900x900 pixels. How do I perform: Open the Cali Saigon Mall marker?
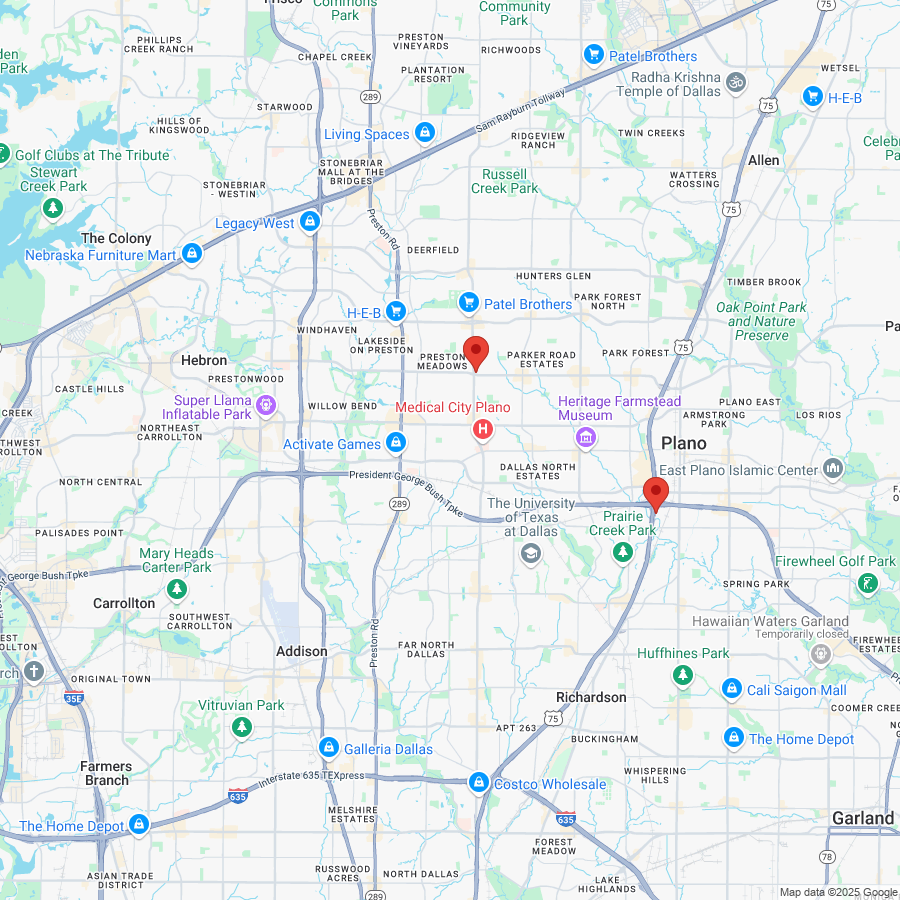(x=732, y=690)
